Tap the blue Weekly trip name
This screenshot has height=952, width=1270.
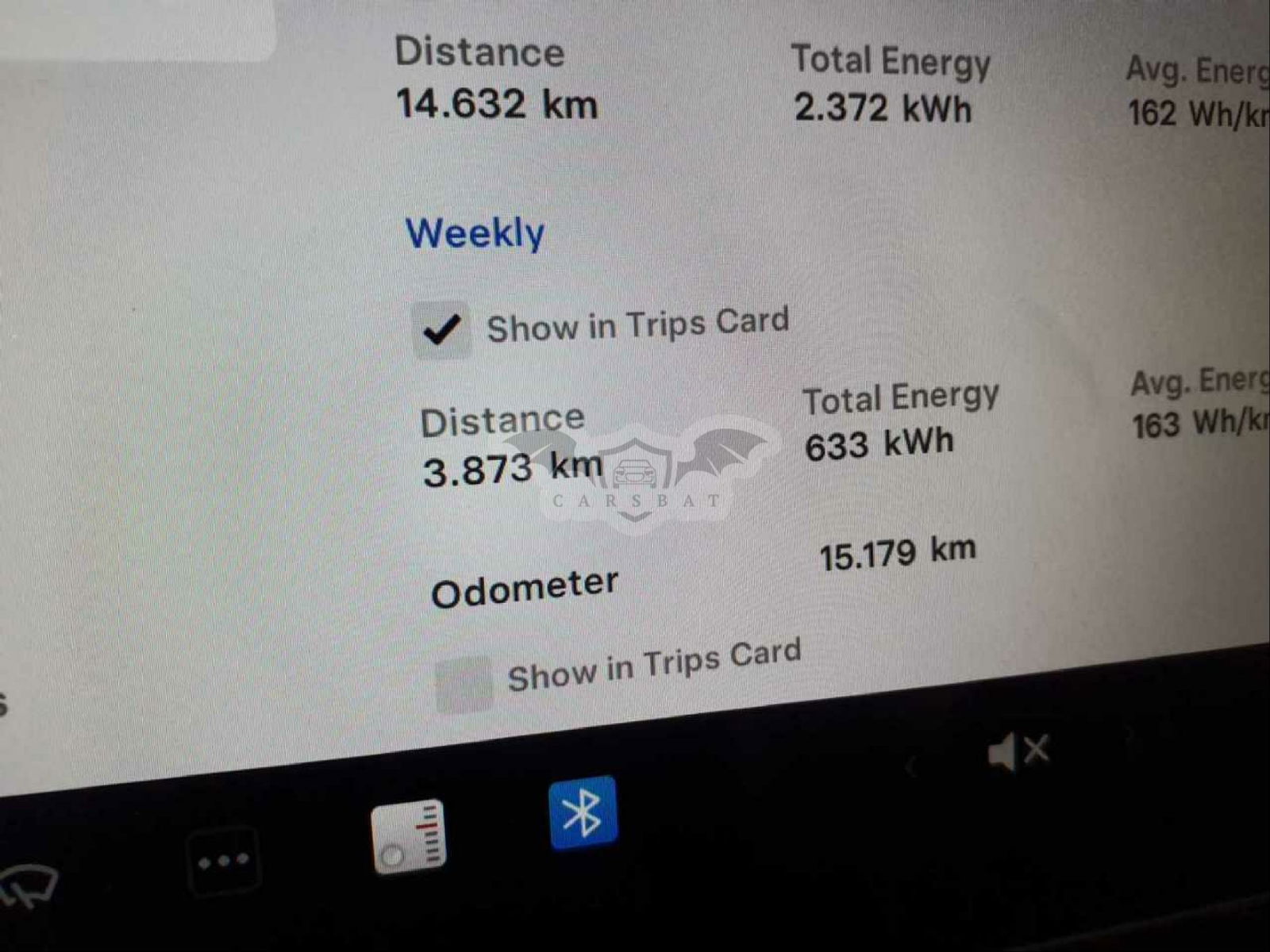pyautogui.click(x=475, y=233)
